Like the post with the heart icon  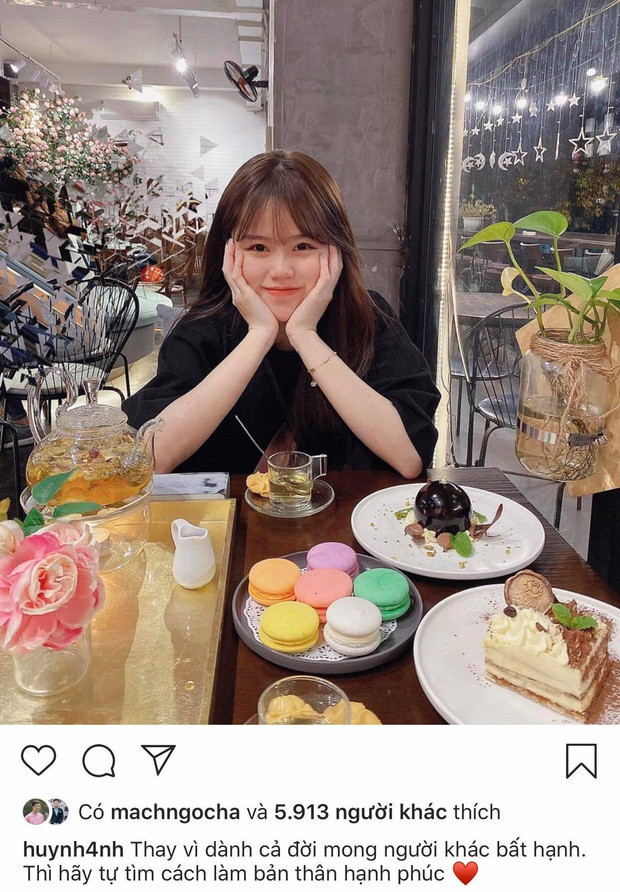38,760
